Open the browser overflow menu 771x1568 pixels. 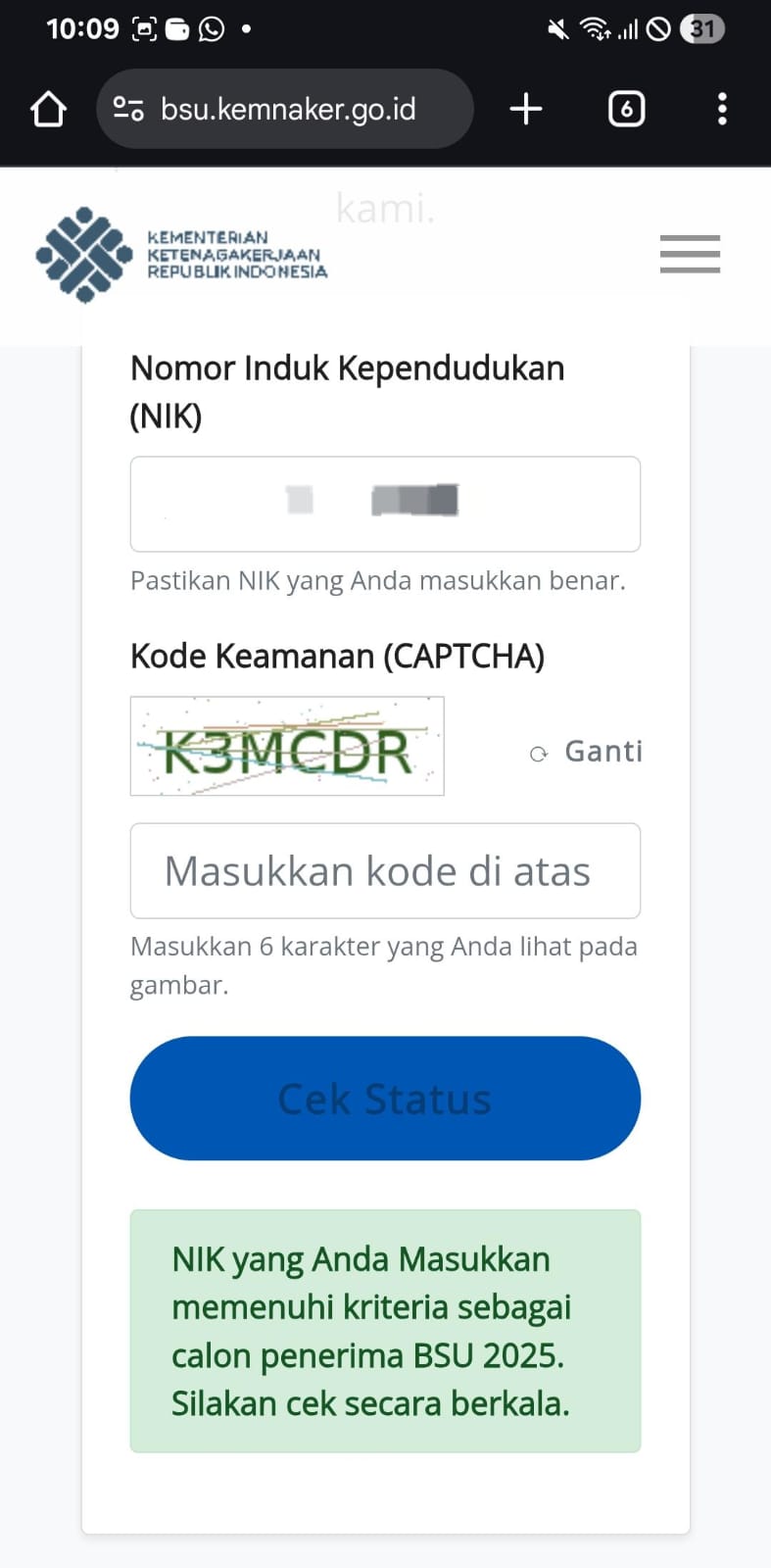722,109
